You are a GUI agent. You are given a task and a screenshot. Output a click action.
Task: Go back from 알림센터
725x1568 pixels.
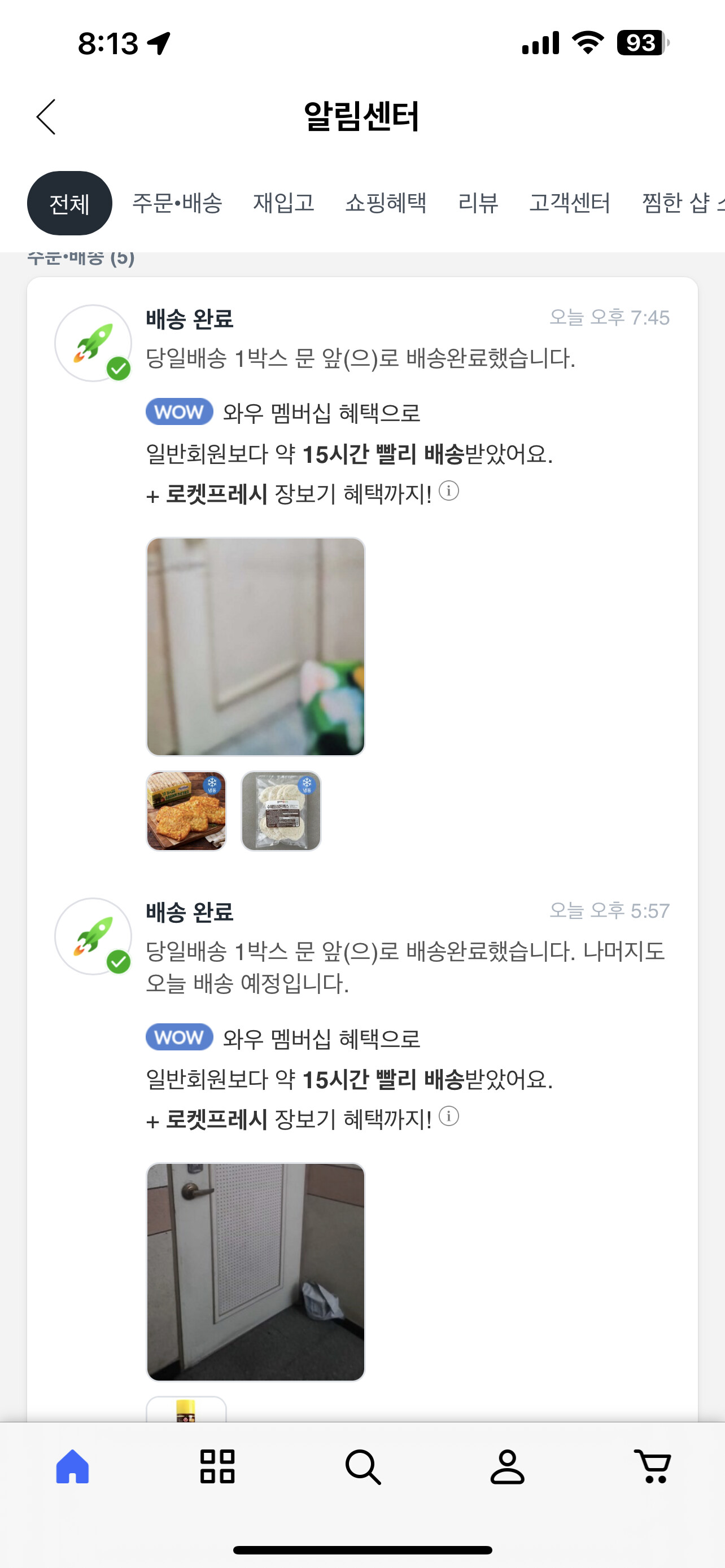[x=46, y=117]
